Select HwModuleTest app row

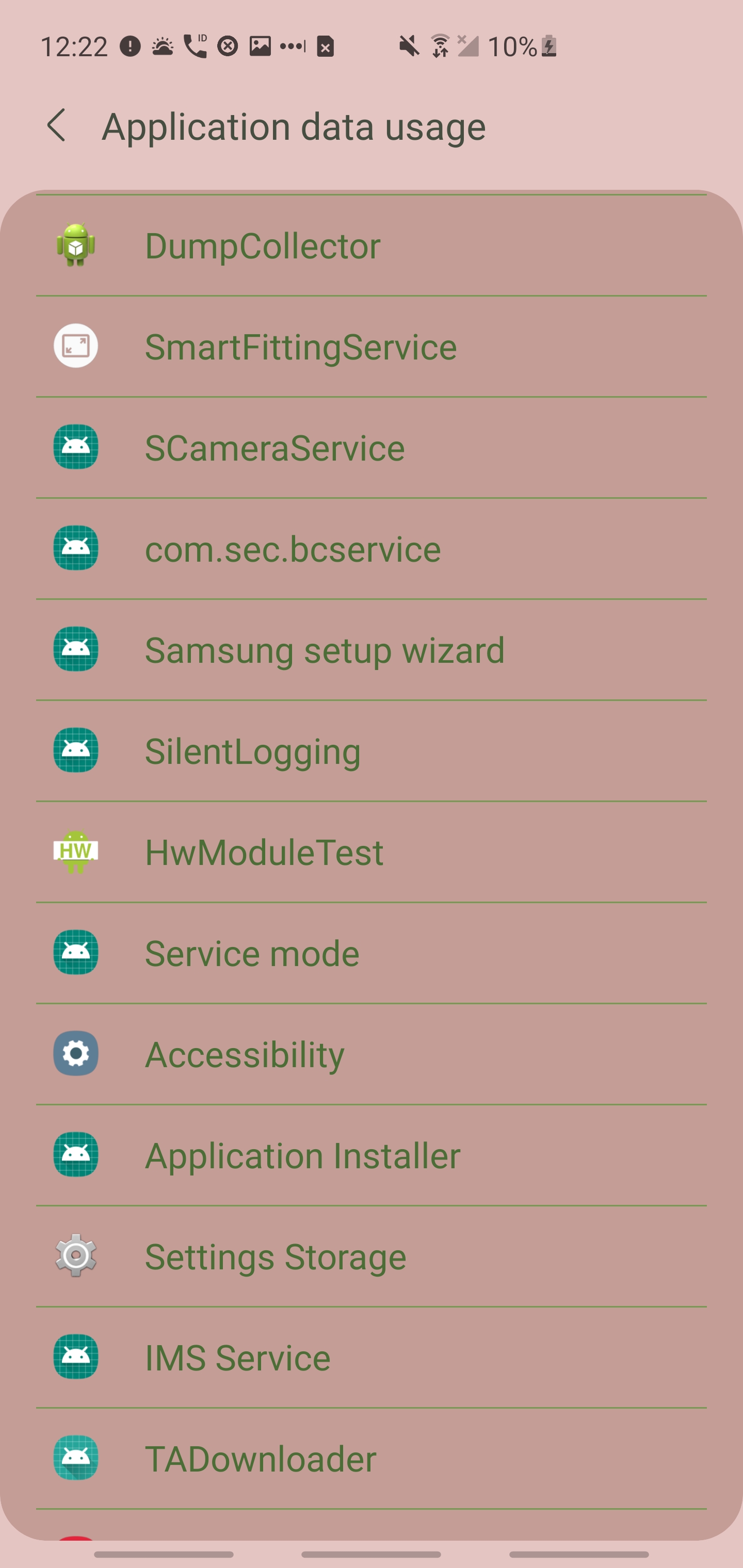pyautogui.click(x=370, y=852)
